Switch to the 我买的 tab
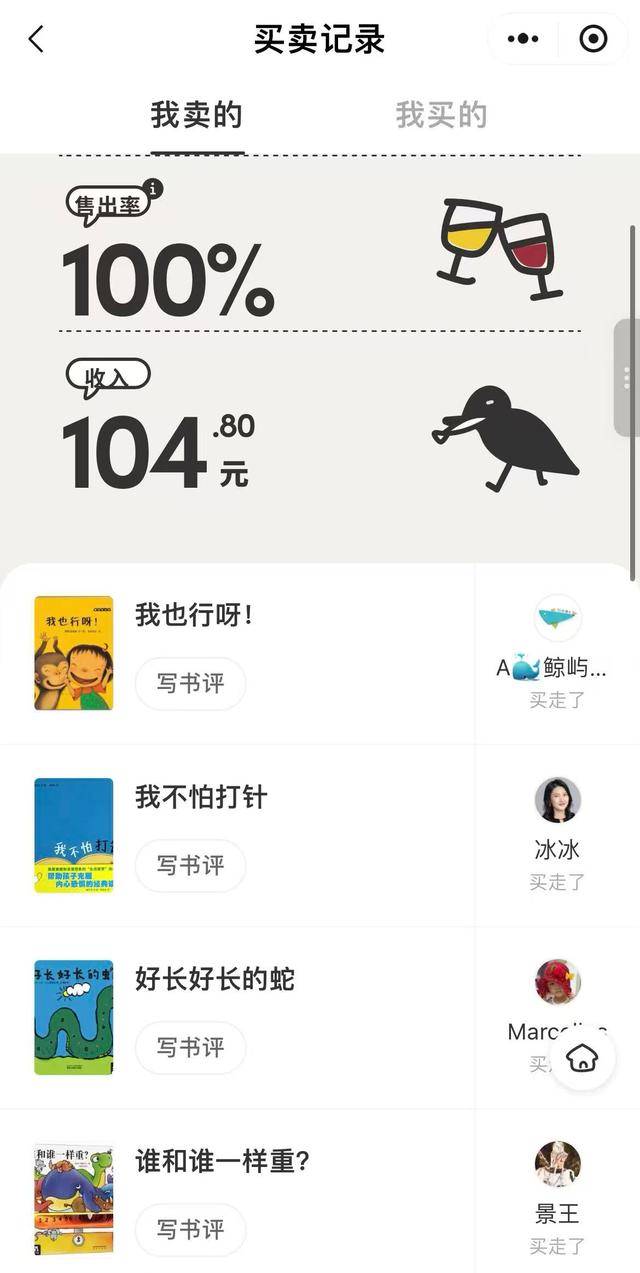This screenshot has height=1273, width=640. coord(441,115)
